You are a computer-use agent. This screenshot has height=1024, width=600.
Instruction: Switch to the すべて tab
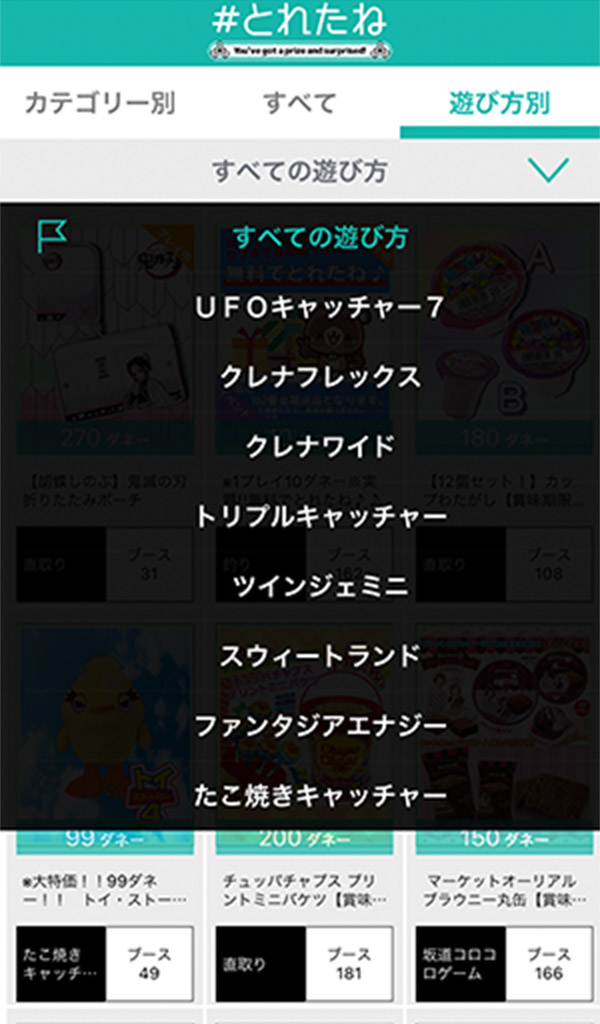[x=300, y=103]
